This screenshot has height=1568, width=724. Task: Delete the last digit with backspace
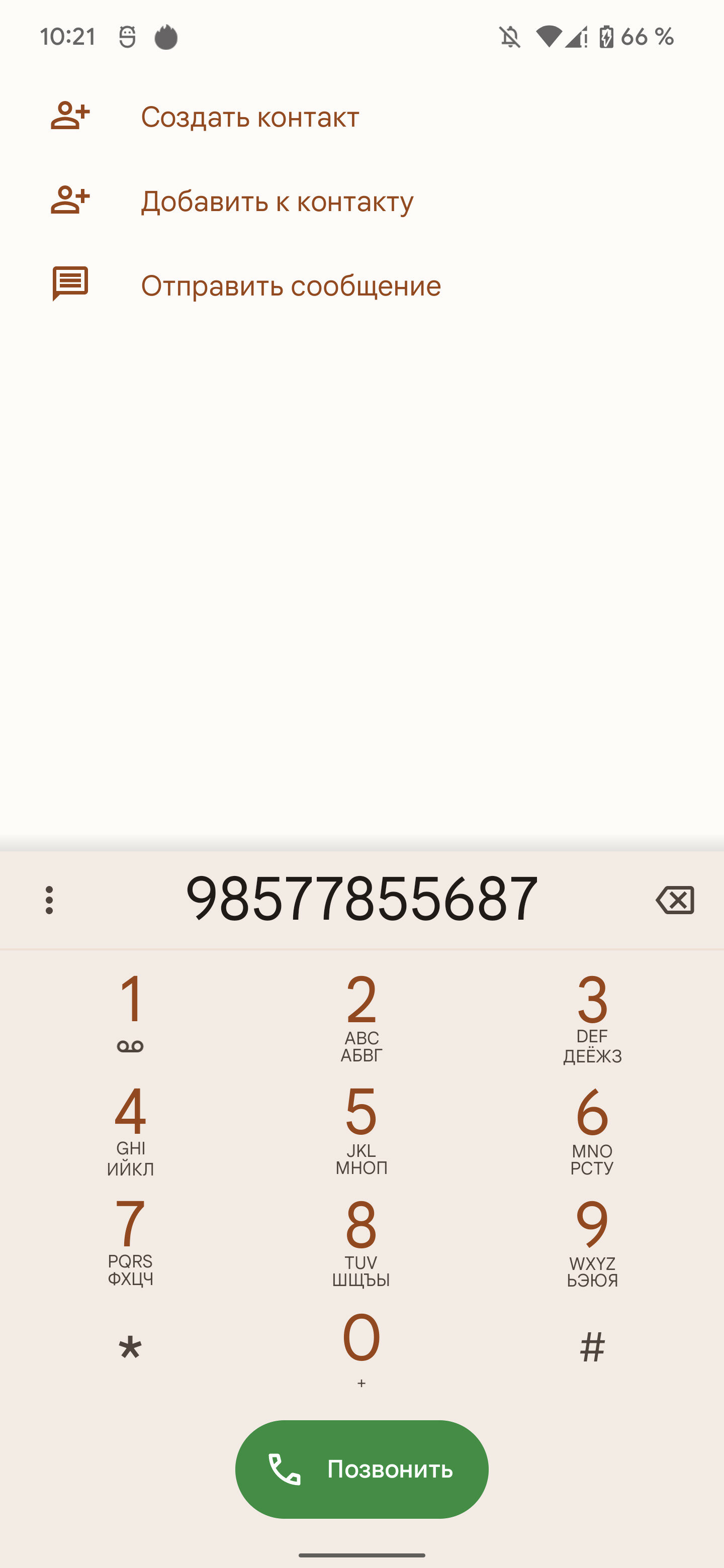coord(675,900)
